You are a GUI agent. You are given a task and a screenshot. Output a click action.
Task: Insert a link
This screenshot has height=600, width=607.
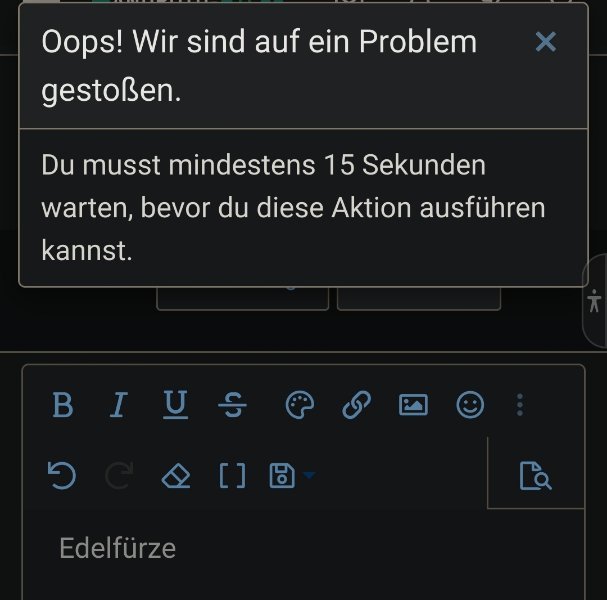[x=356, y=405]
